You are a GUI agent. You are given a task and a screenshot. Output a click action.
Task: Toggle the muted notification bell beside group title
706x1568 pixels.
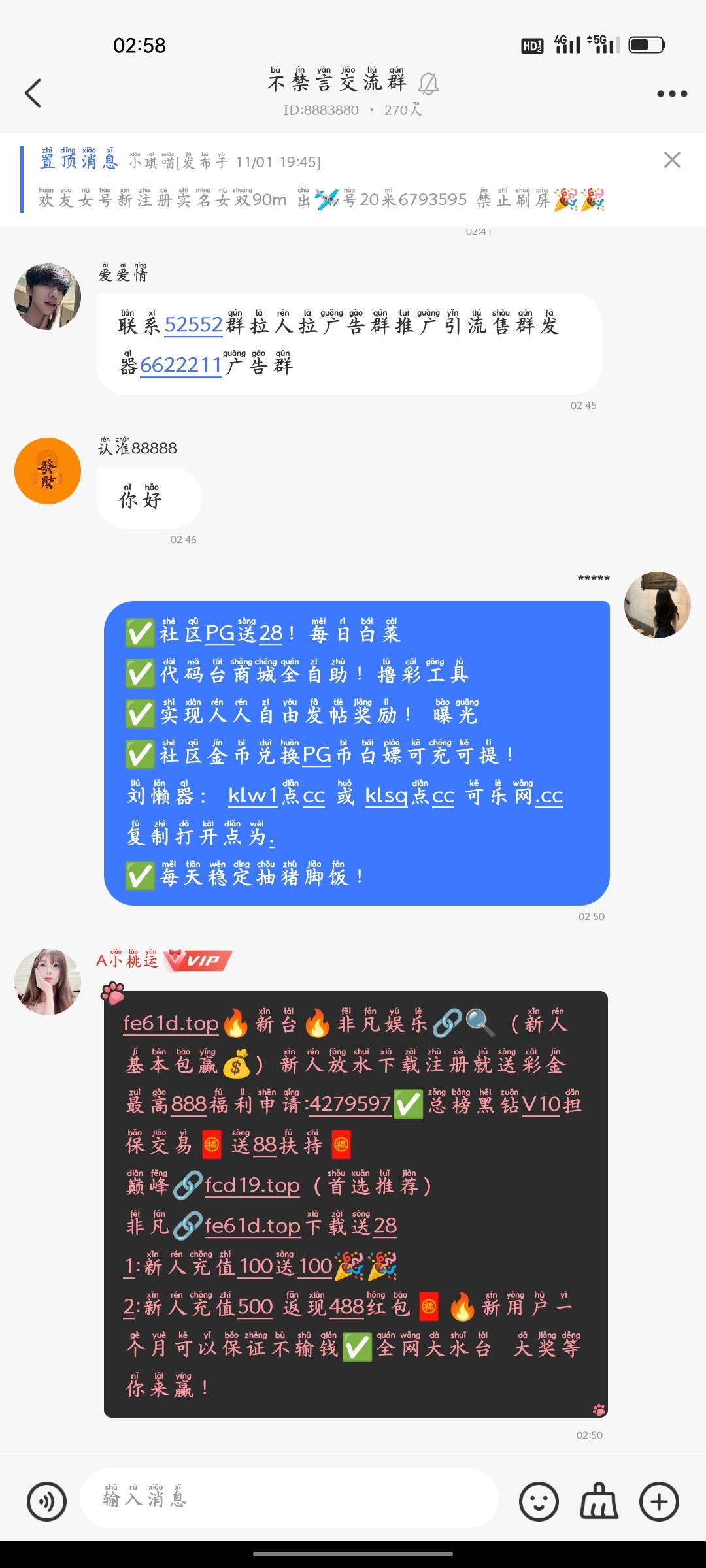click(428, 84)
